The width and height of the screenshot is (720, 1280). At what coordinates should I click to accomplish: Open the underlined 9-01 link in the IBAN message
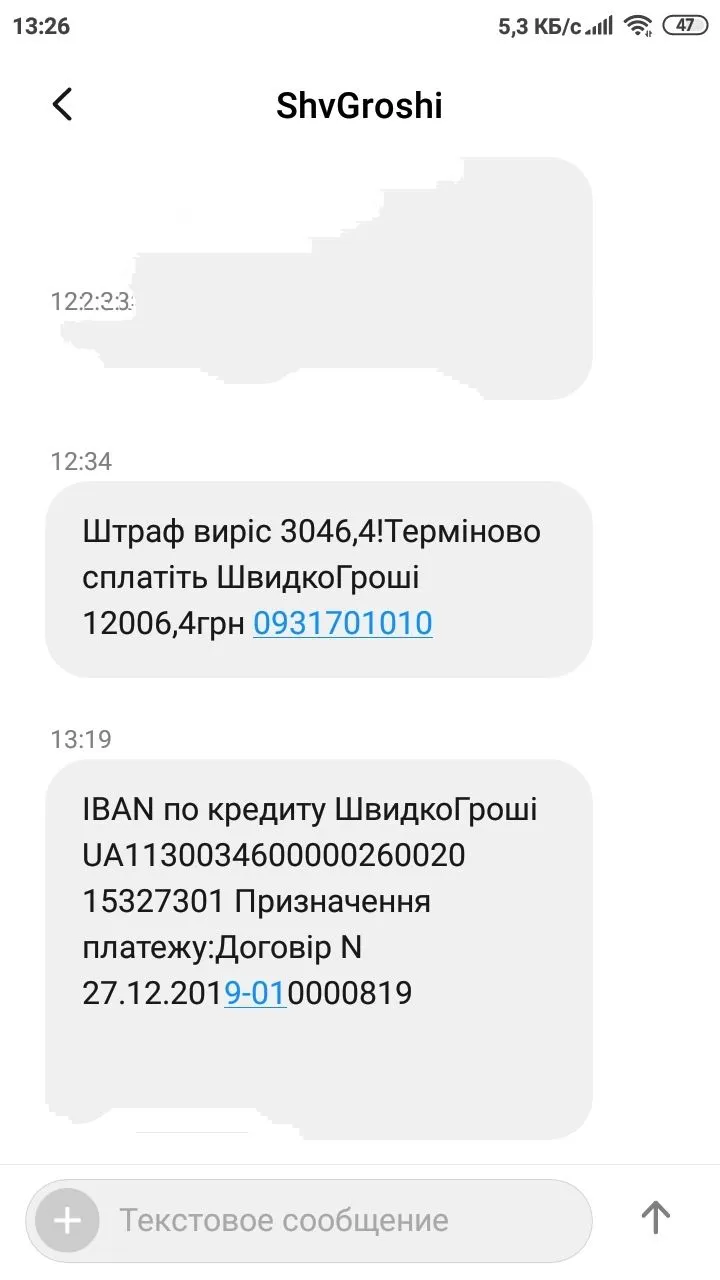click(256, 994)
